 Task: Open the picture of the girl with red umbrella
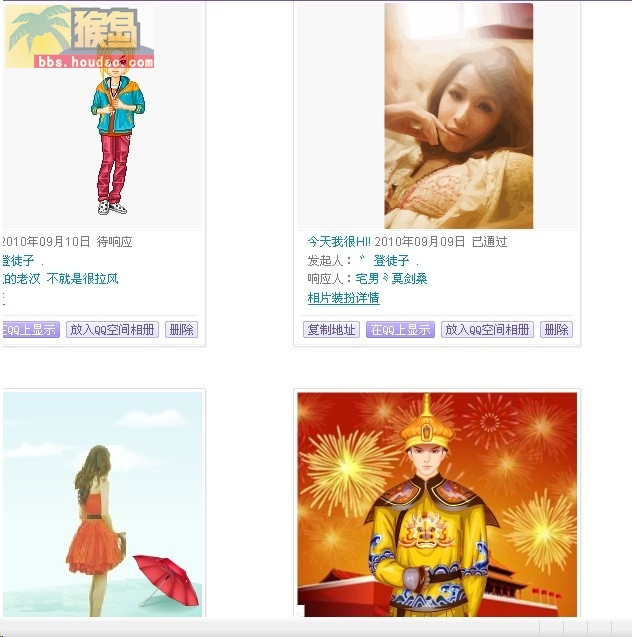pyautogui.click(x=102, y=503)
